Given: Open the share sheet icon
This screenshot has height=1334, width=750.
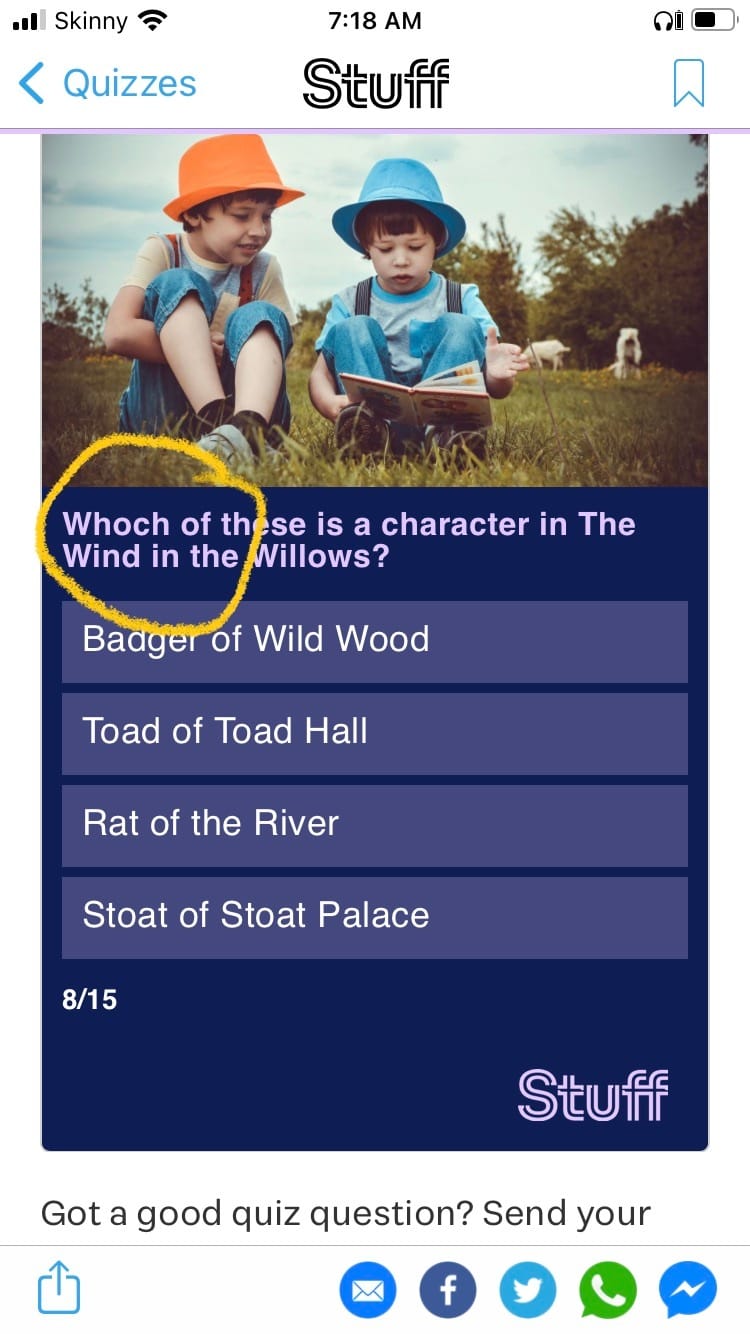Looking at the screenshot, I should point(59,1289).
